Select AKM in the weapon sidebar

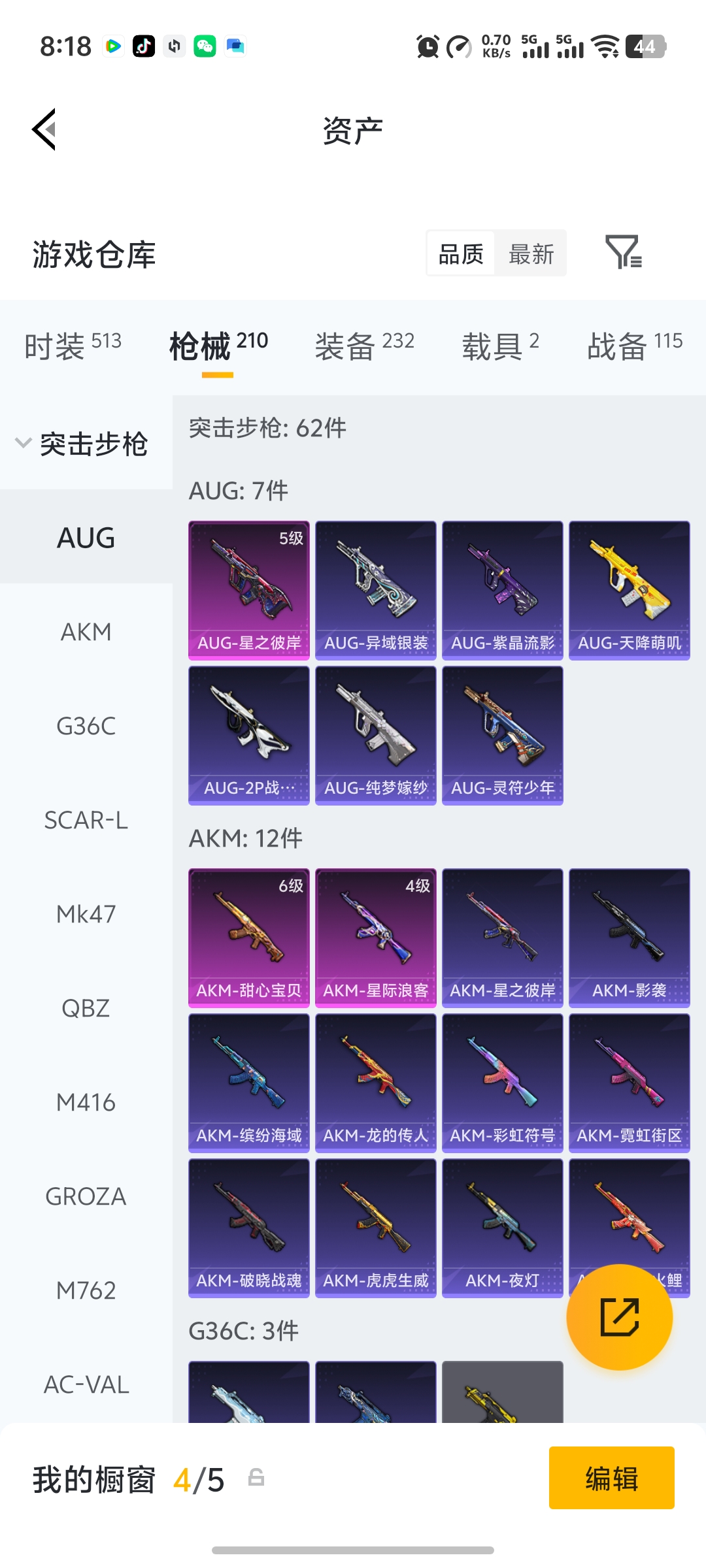click(x=86, y=632)
